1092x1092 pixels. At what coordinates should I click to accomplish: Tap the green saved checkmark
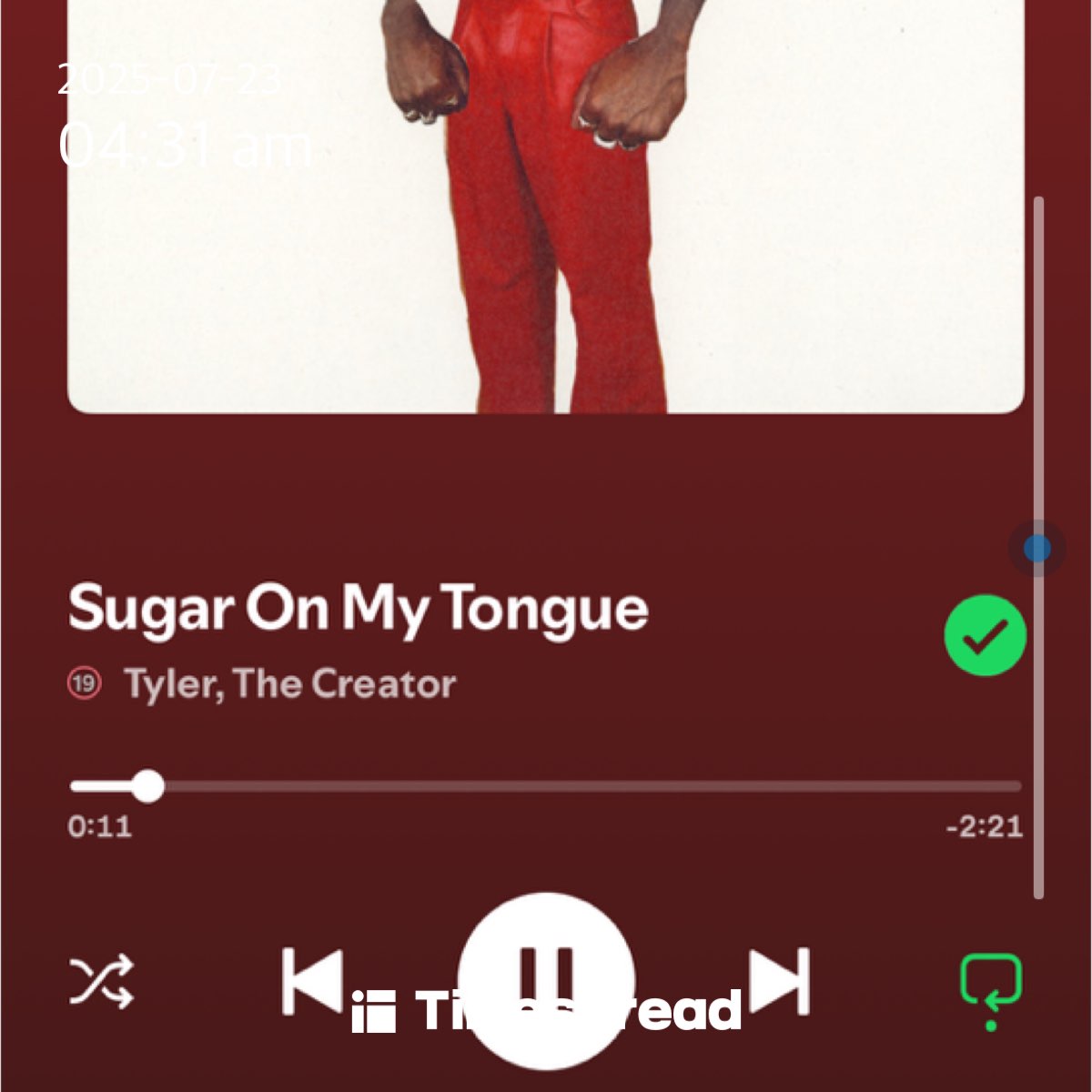click(985, 635)
